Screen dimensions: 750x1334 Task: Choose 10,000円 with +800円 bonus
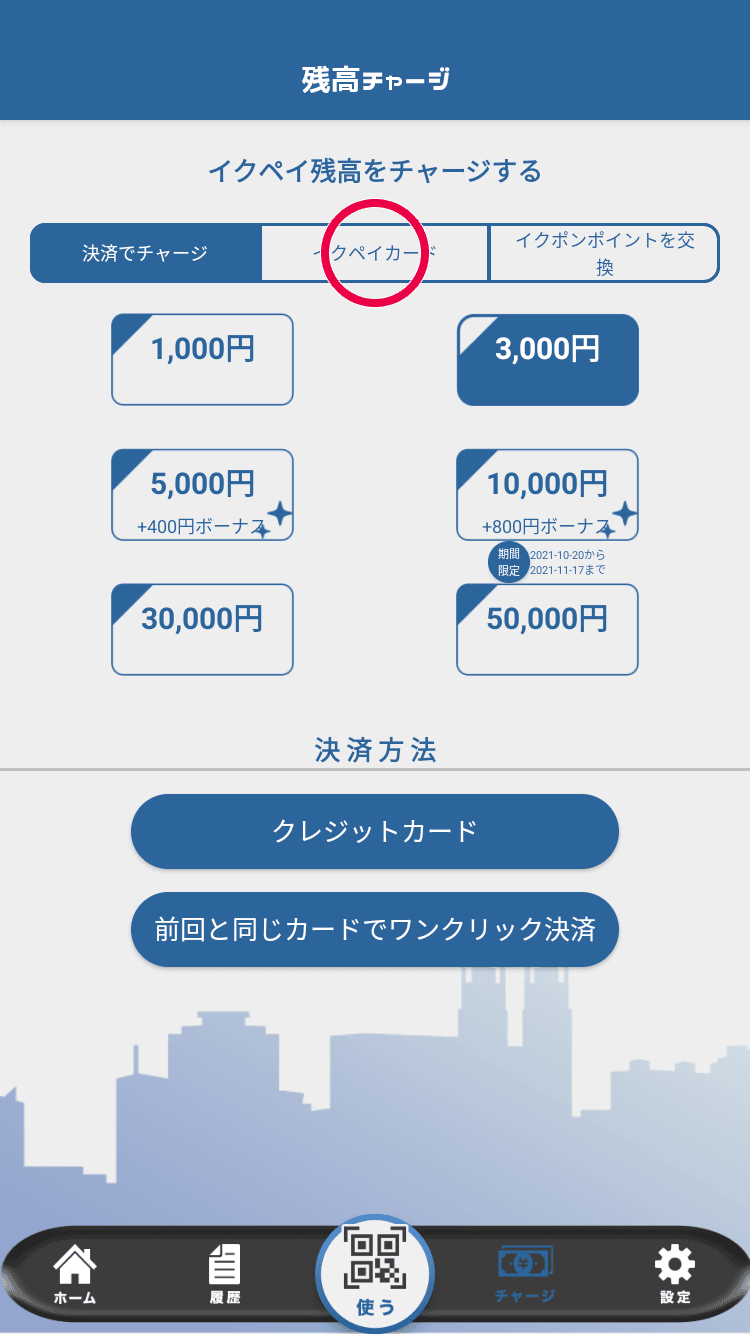click(548, 495)
